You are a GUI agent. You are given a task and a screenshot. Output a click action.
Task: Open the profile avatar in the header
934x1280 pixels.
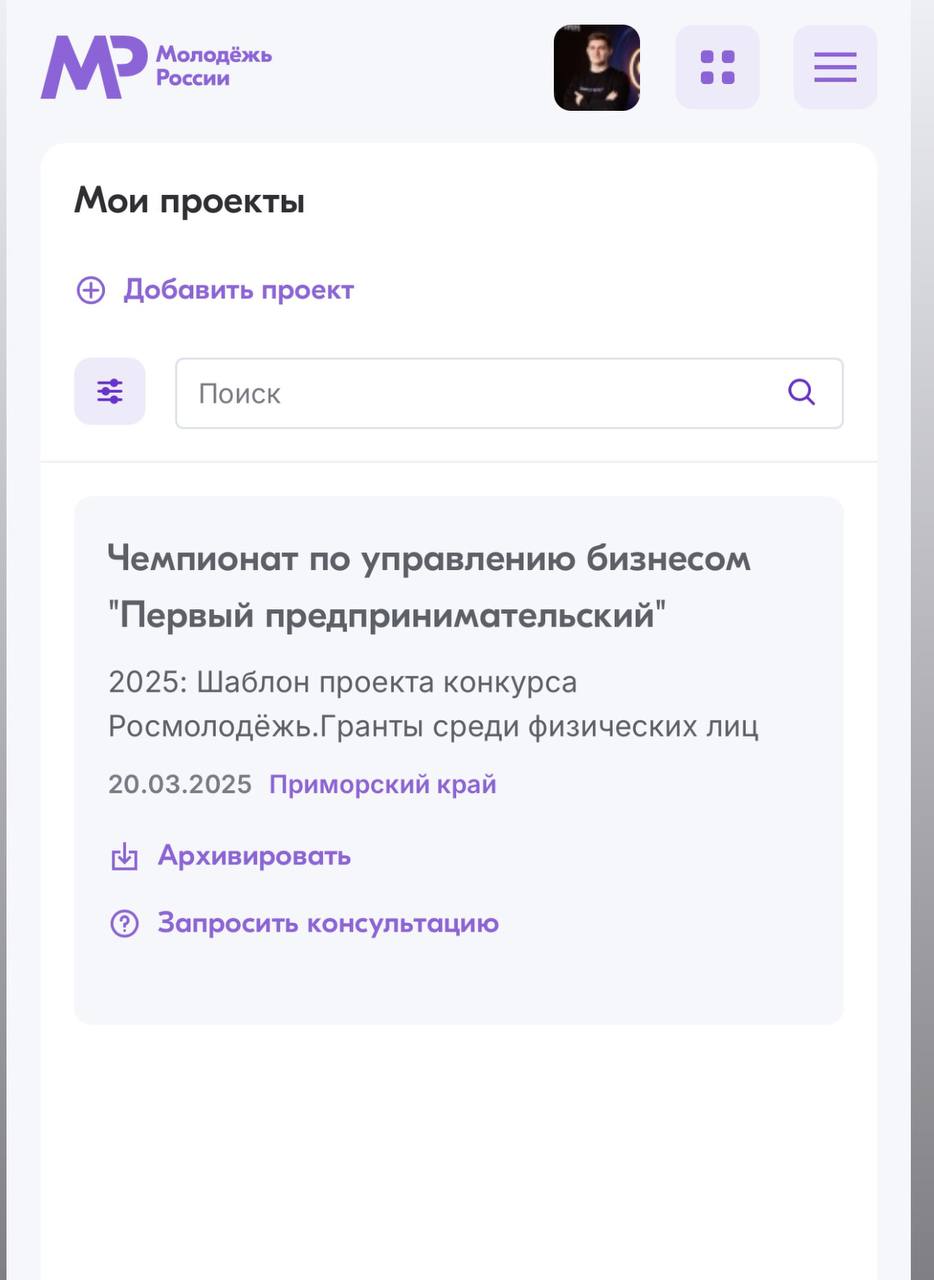pyautogui.click(x=597, y=68)
